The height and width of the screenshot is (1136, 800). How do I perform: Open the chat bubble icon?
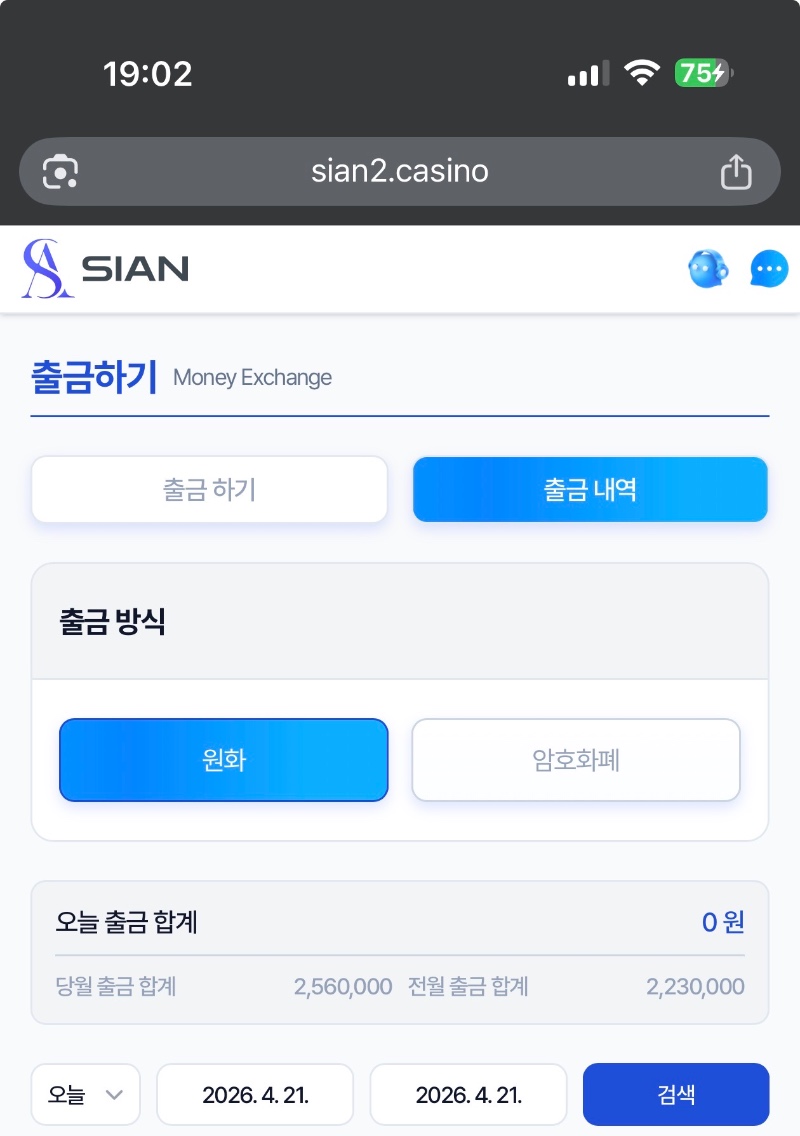click(x=769, y=269)
